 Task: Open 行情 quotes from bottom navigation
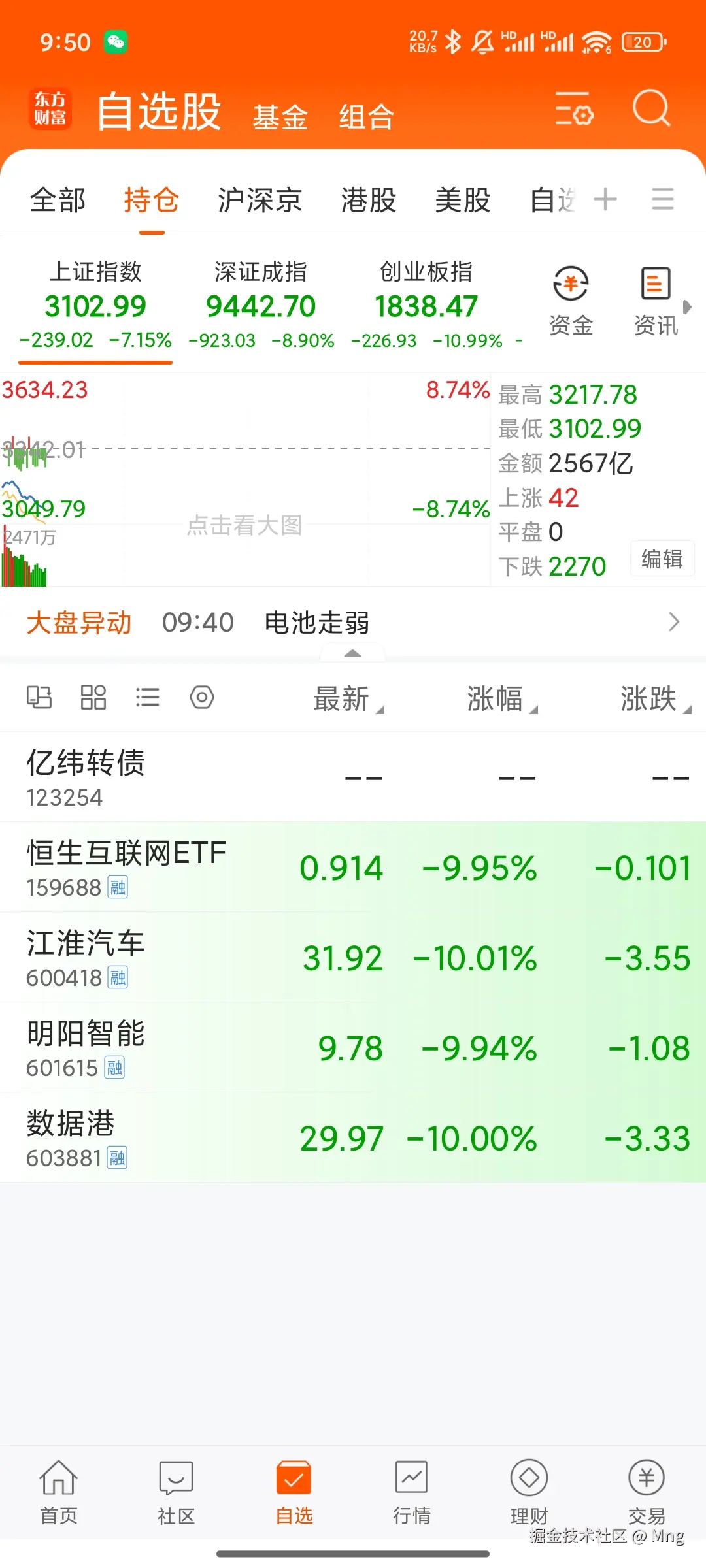click(x=411, y=1496)
